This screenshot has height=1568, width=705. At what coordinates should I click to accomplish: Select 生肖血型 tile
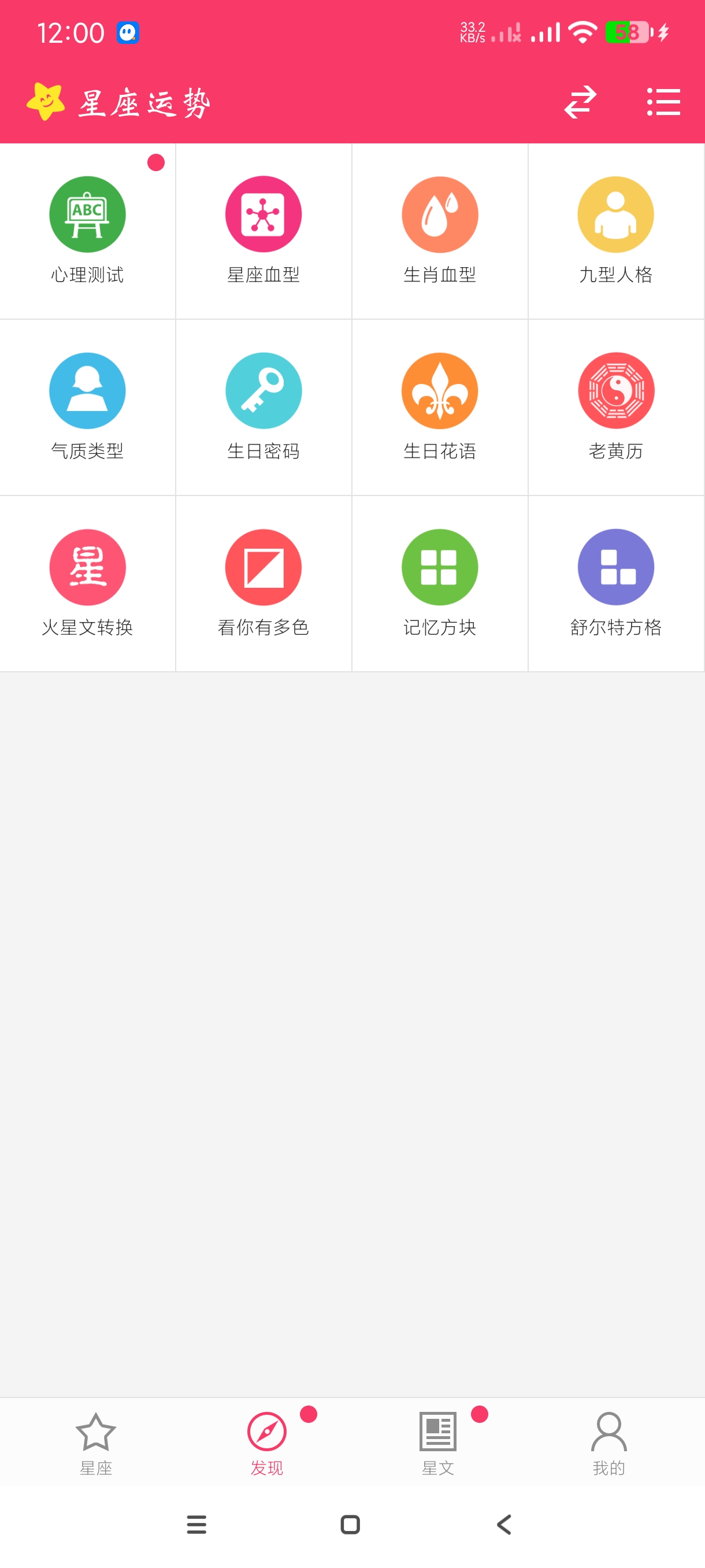[440, 230]
